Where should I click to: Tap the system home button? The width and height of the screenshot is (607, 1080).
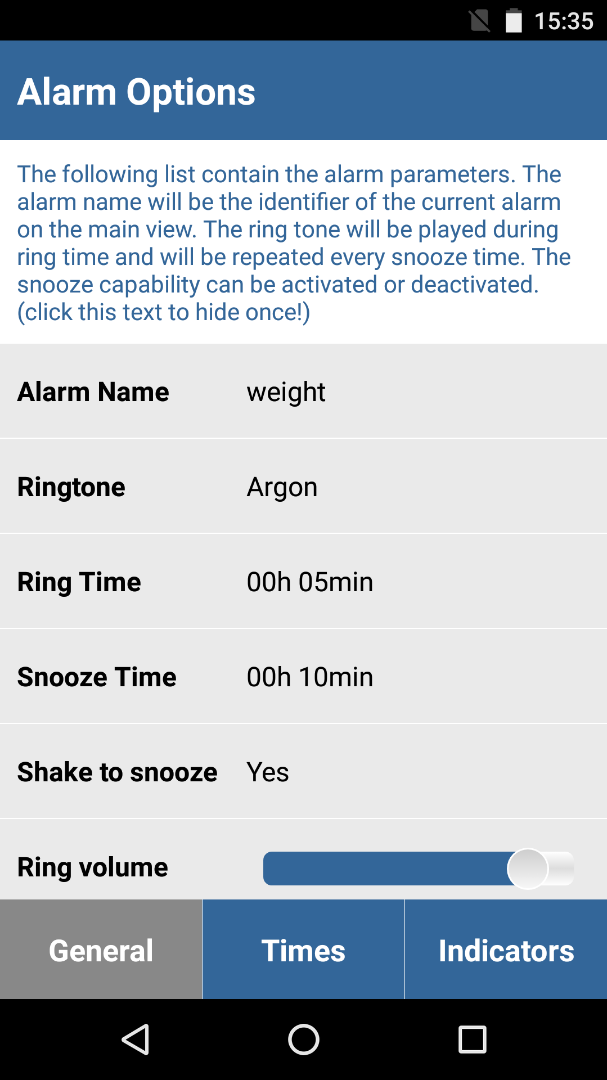(x=303, y=1039)
